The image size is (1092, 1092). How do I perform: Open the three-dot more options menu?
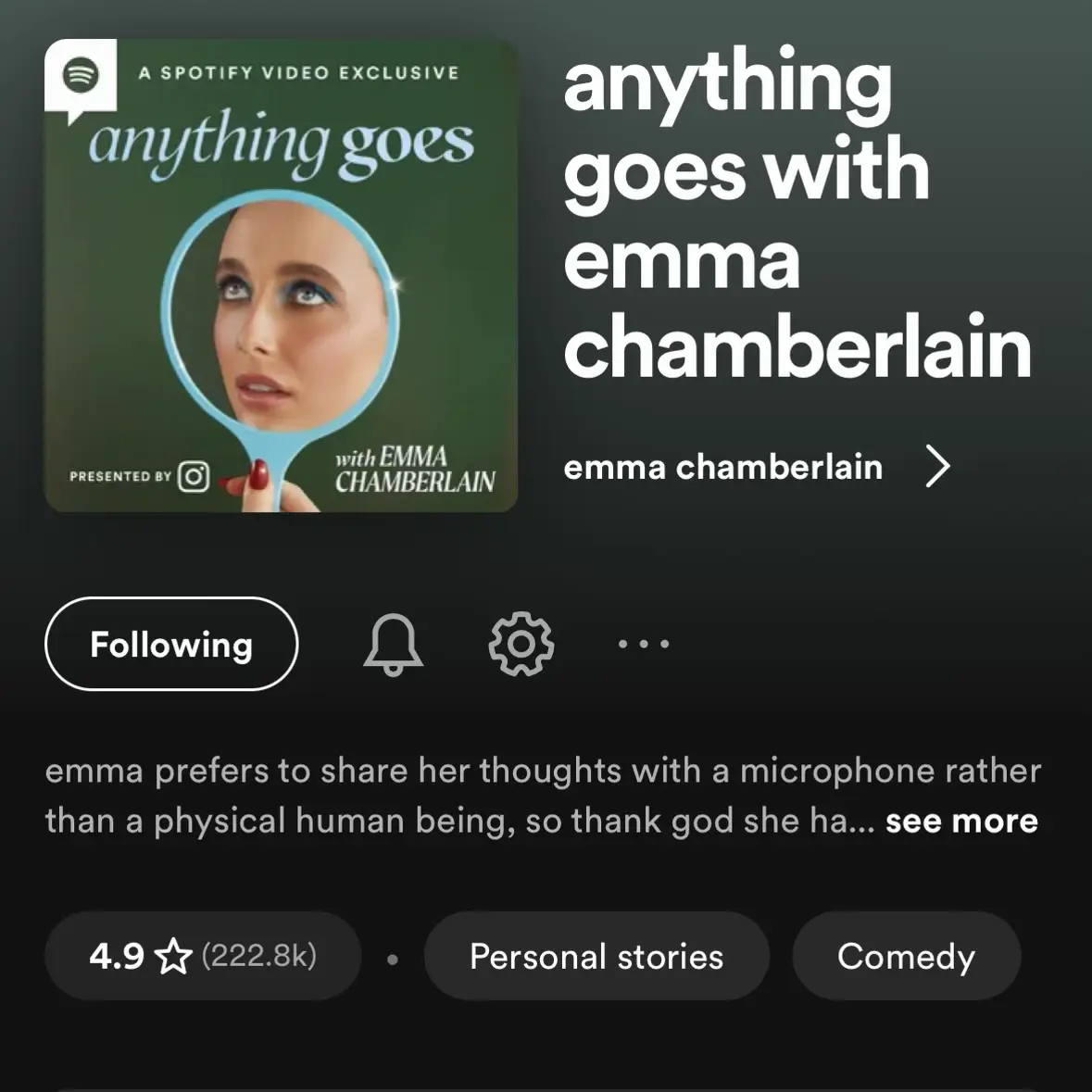pyautogui.click(x=644, y=644)
